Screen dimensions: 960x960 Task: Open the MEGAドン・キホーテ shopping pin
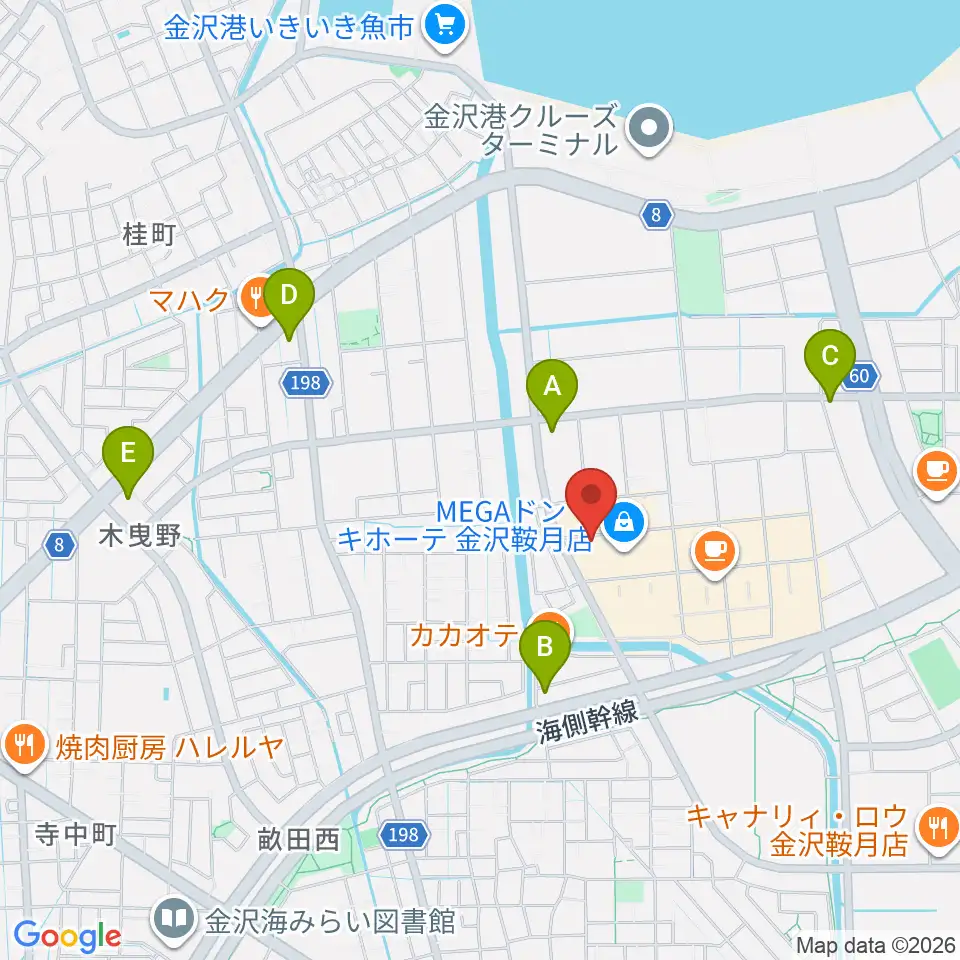coord(624,525)
